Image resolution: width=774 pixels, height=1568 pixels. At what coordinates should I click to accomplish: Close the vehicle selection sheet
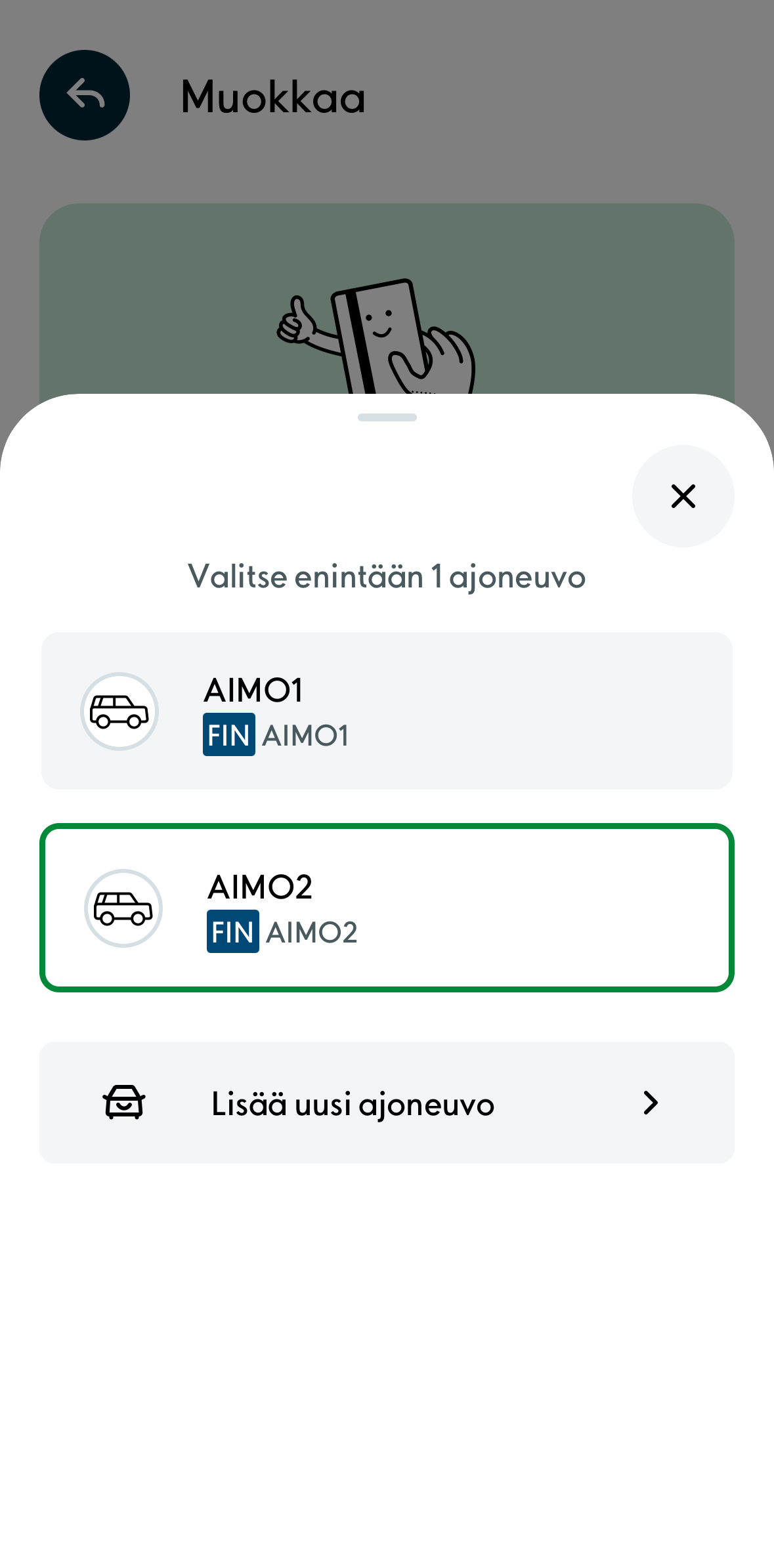click(683, 496)
